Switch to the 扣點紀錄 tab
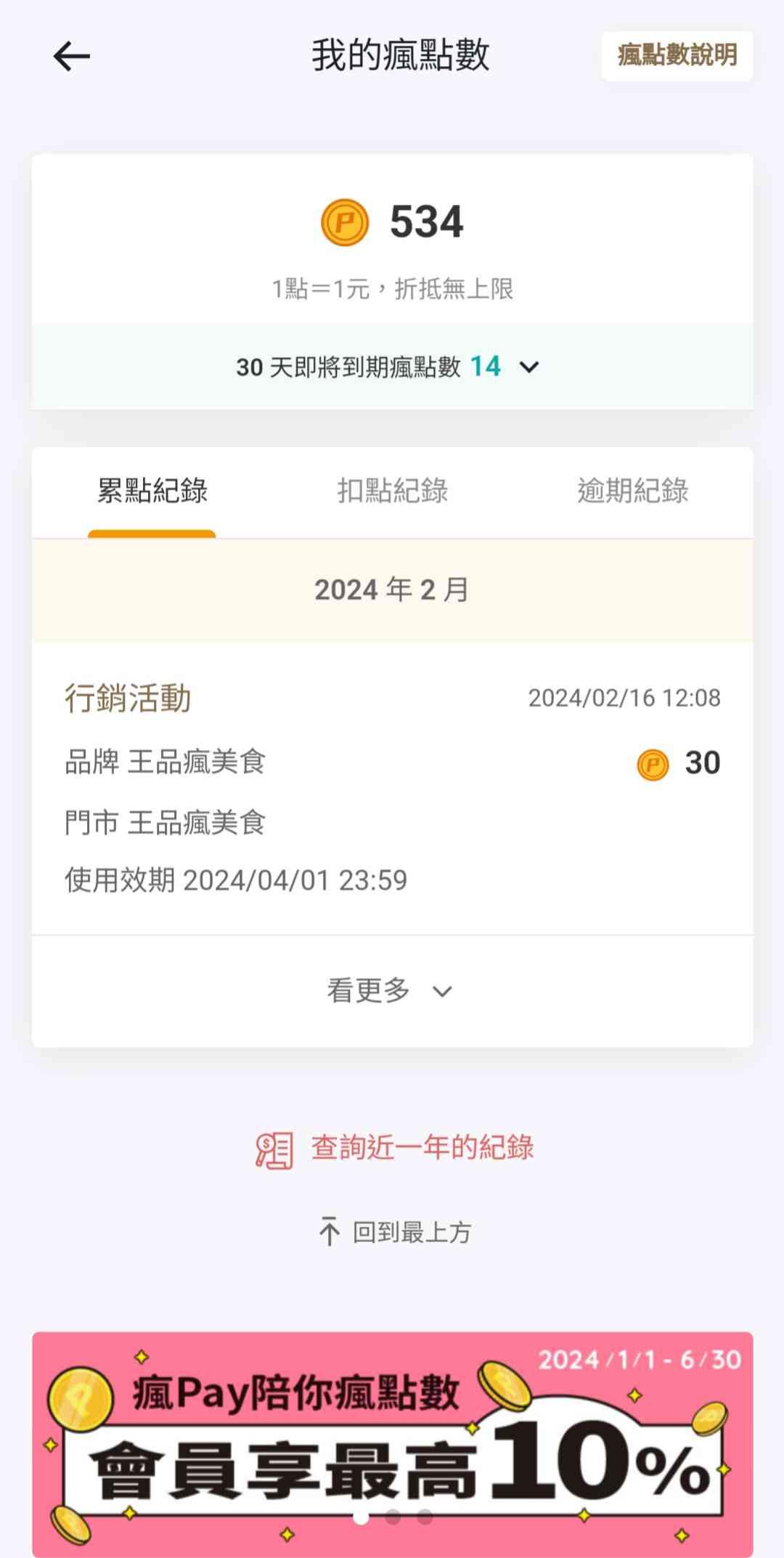 click(392, 492)
